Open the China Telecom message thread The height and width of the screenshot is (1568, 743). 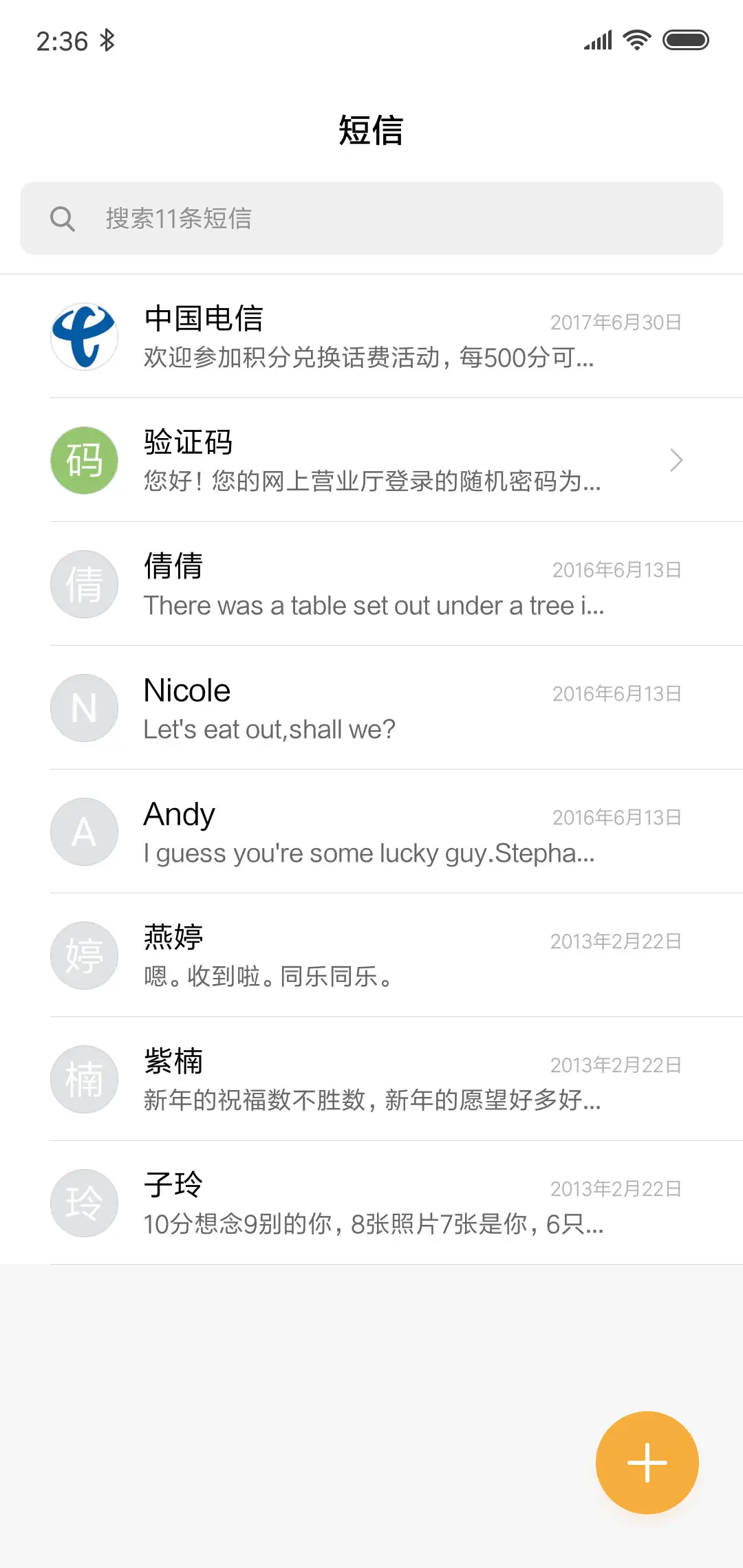[x=371, y=336]
